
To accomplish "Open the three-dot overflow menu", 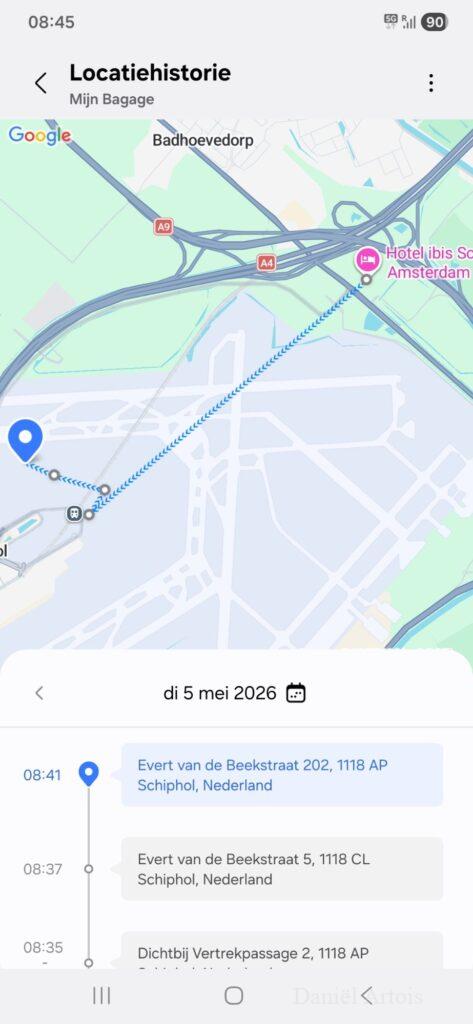I will [x=431, y=83].
